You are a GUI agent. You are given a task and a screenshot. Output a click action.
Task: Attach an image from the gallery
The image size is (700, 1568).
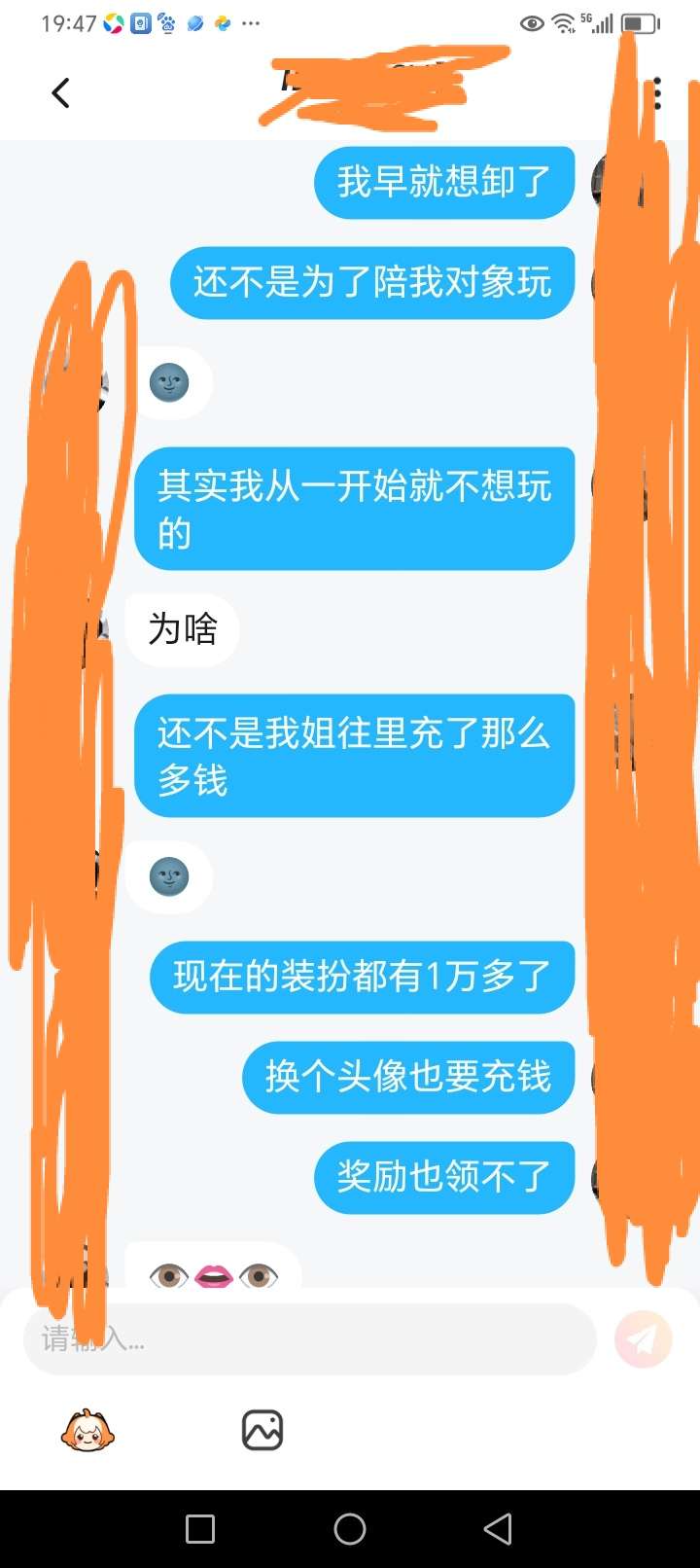coord(262,1431)
